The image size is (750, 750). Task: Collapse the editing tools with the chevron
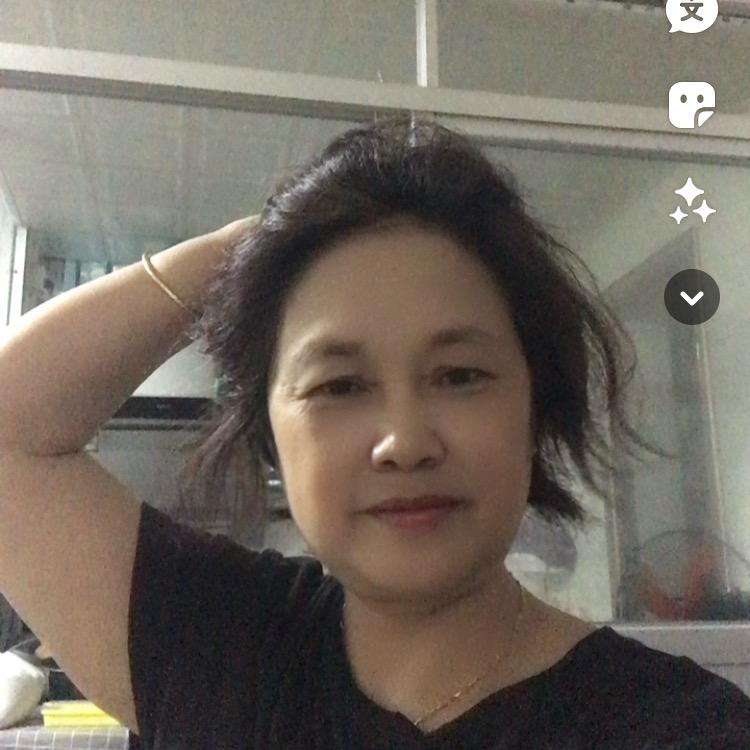[692, 297]
